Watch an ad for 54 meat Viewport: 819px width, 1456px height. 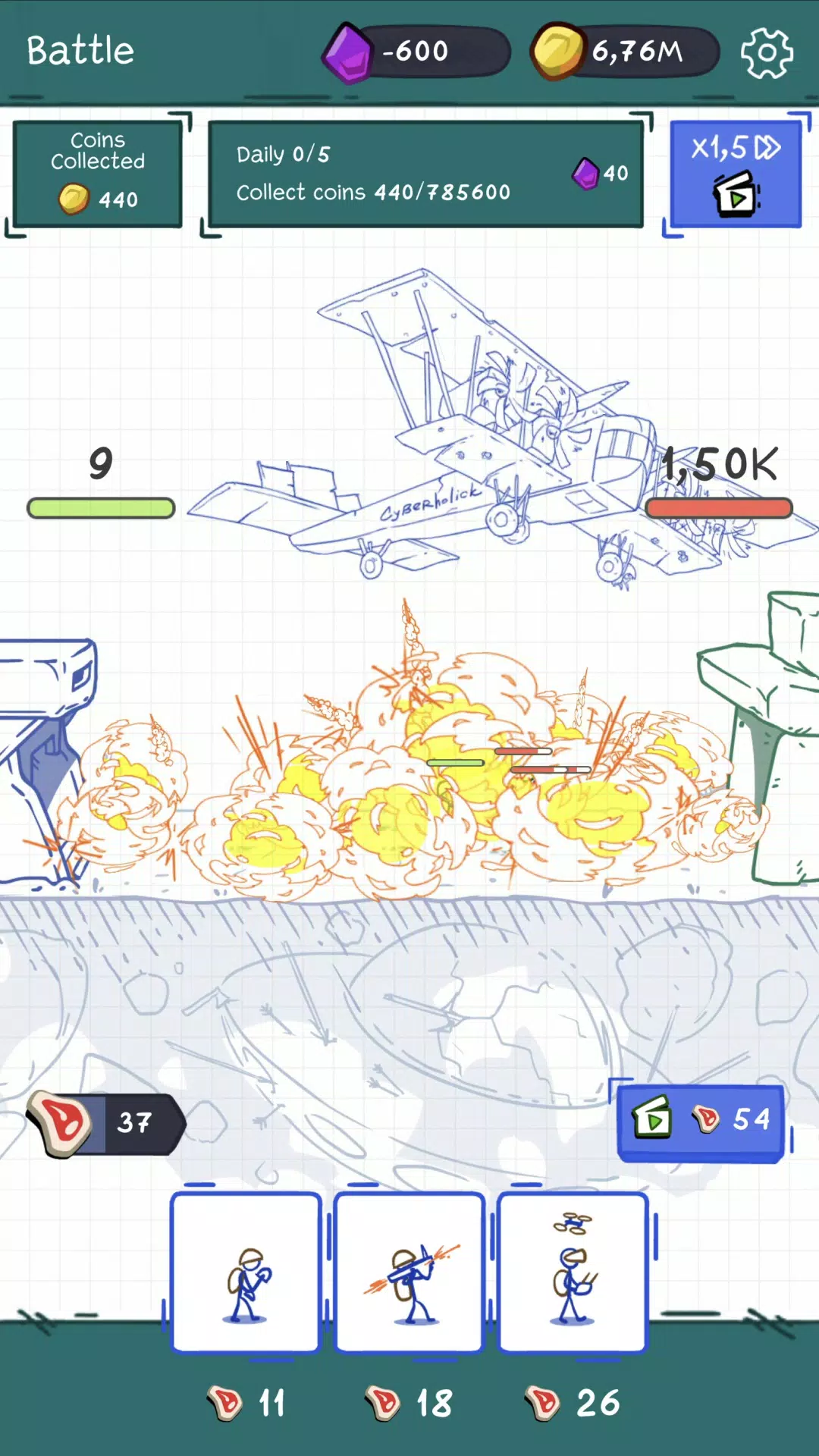click(x=700, y=1121)
